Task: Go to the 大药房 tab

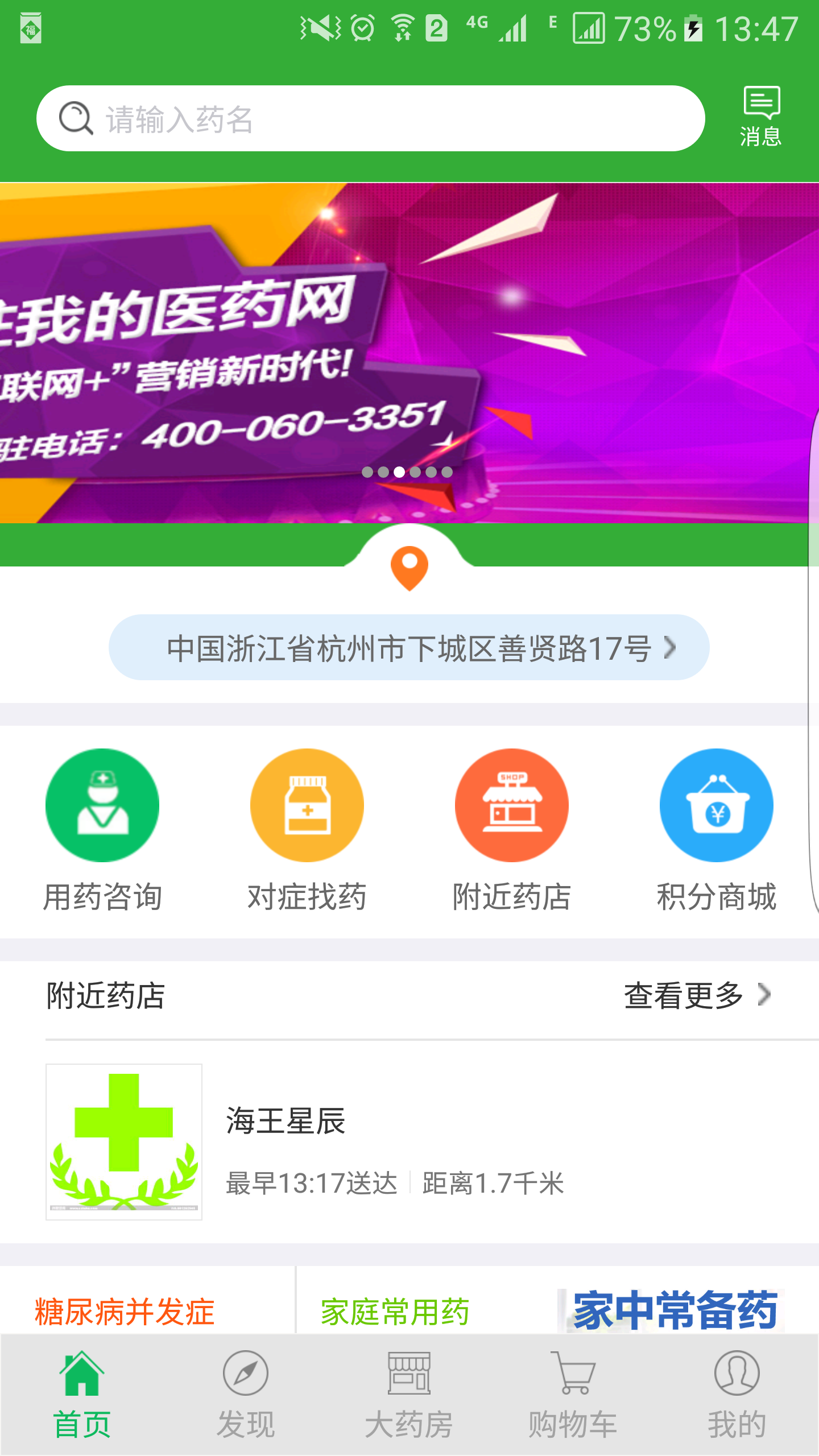Action: pyautogui.click(x=409, y=1395)
